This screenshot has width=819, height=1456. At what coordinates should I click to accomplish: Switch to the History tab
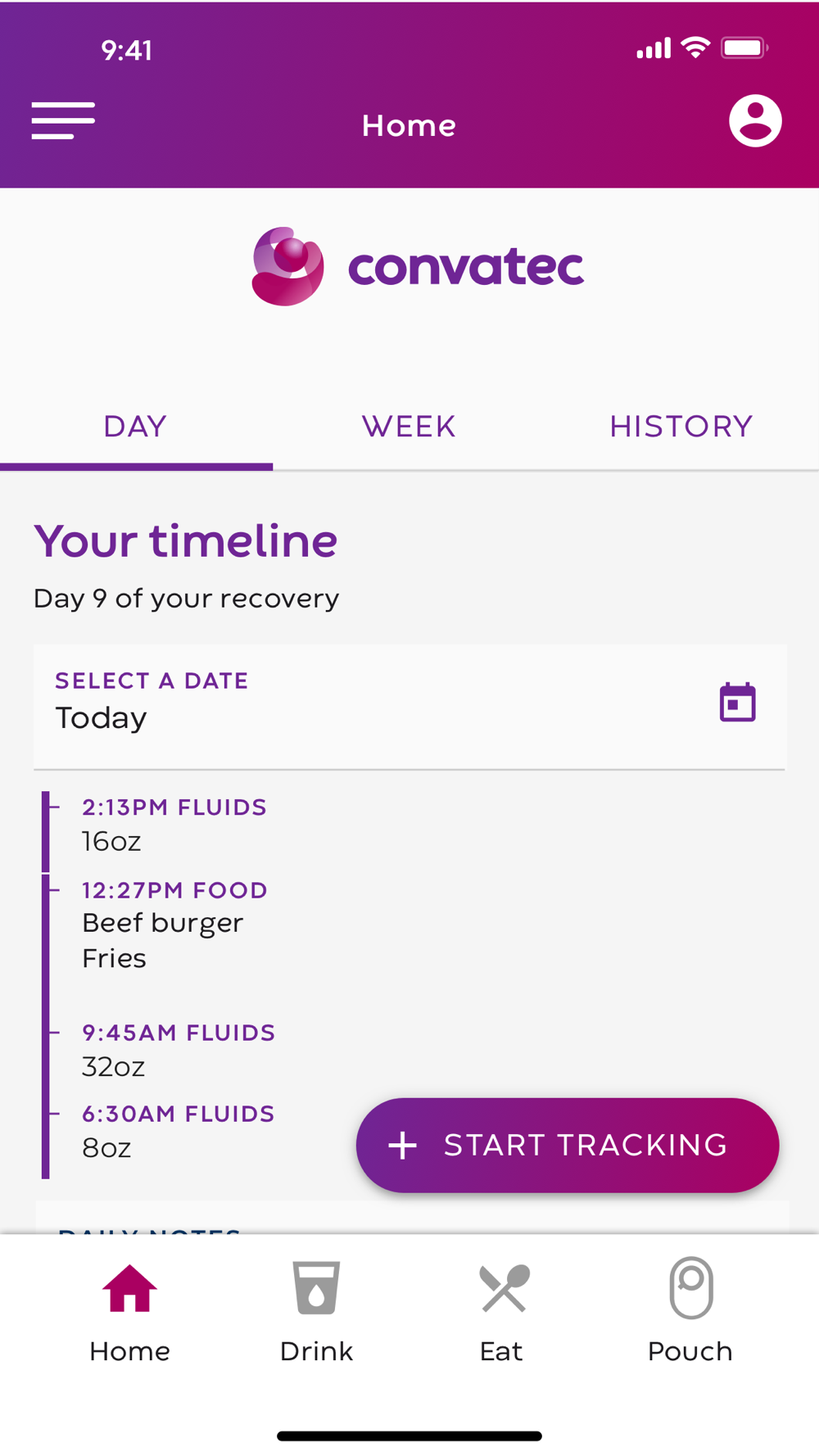click(681, 427)
